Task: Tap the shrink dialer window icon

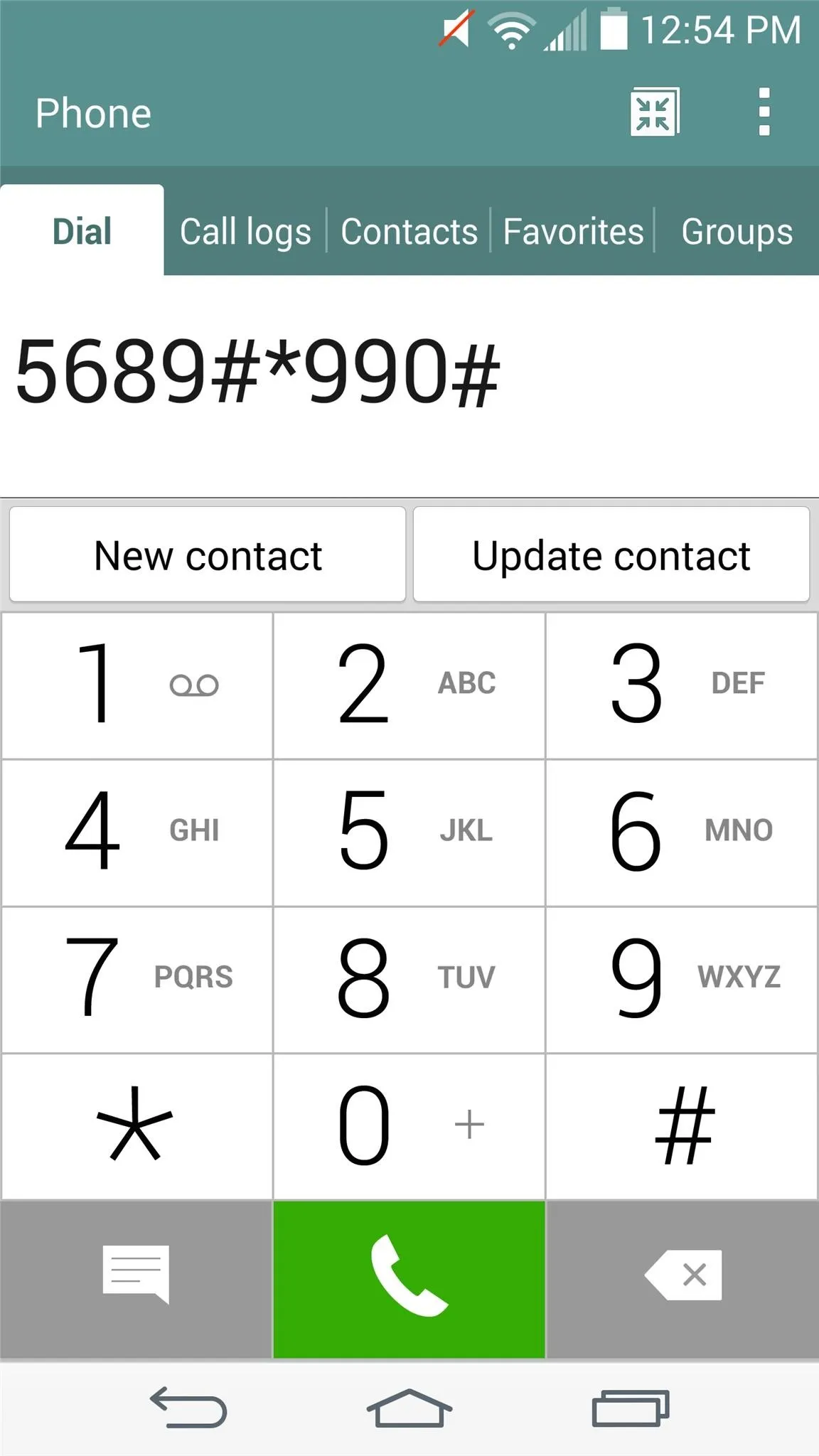Action: coord(654,112)
